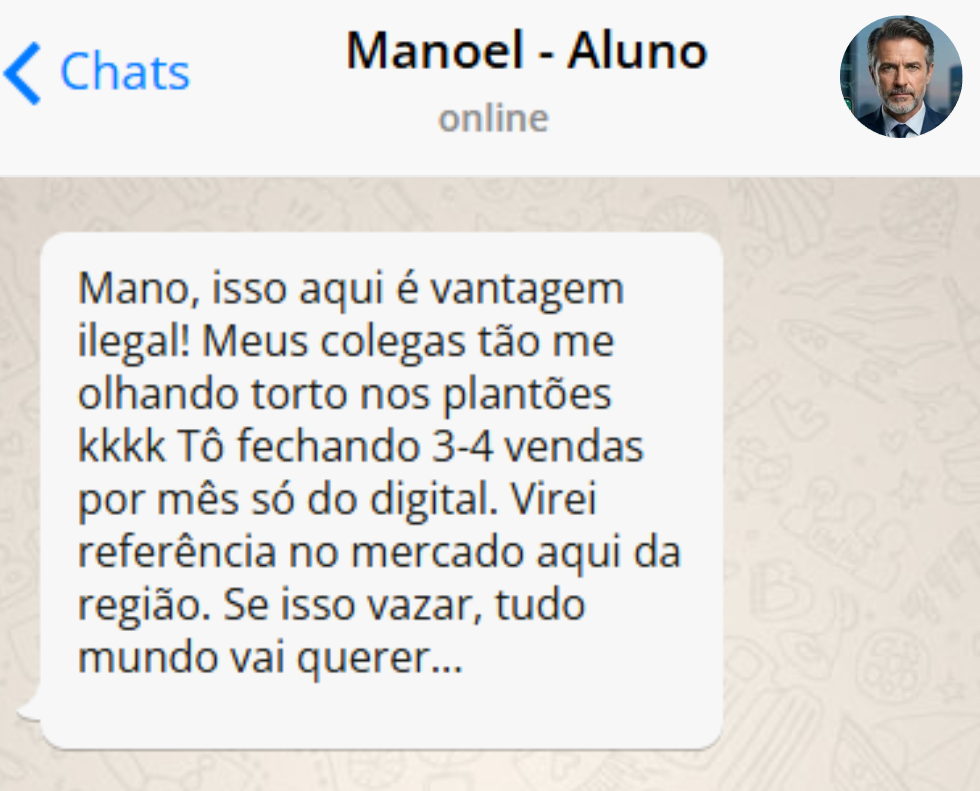Go back to Chats list

97,73
